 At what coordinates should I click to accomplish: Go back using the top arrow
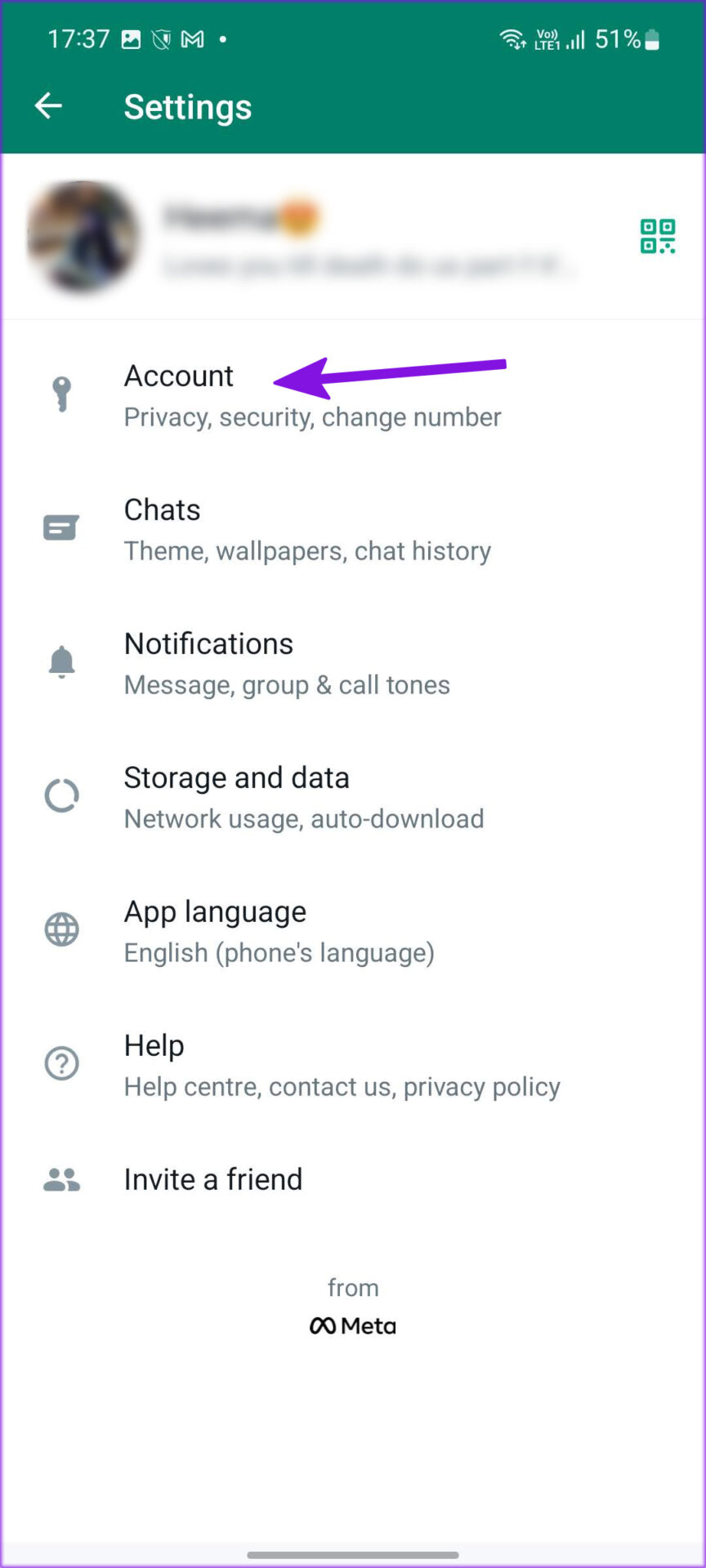[x=48, y=105]
